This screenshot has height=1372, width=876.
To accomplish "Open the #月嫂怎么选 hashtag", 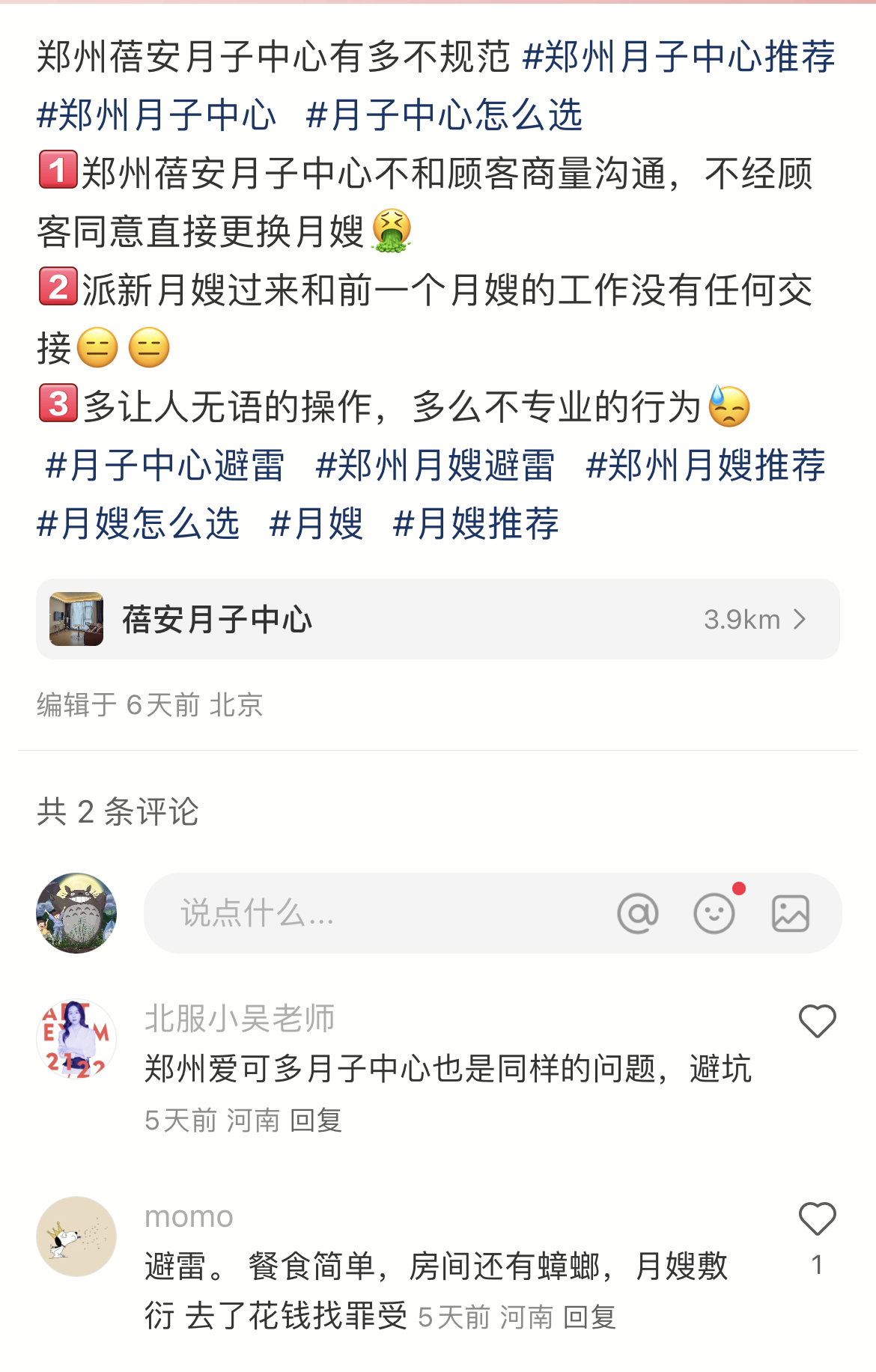I will pos(139,523).
